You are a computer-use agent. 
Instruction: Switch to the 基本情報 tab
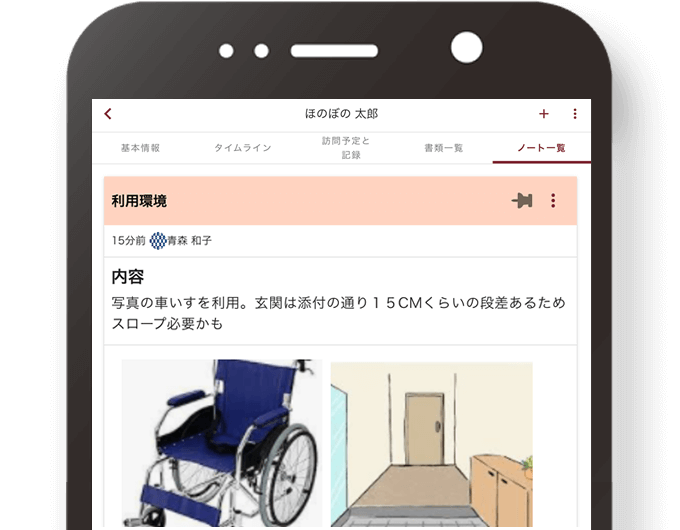[x=141, y=148]
